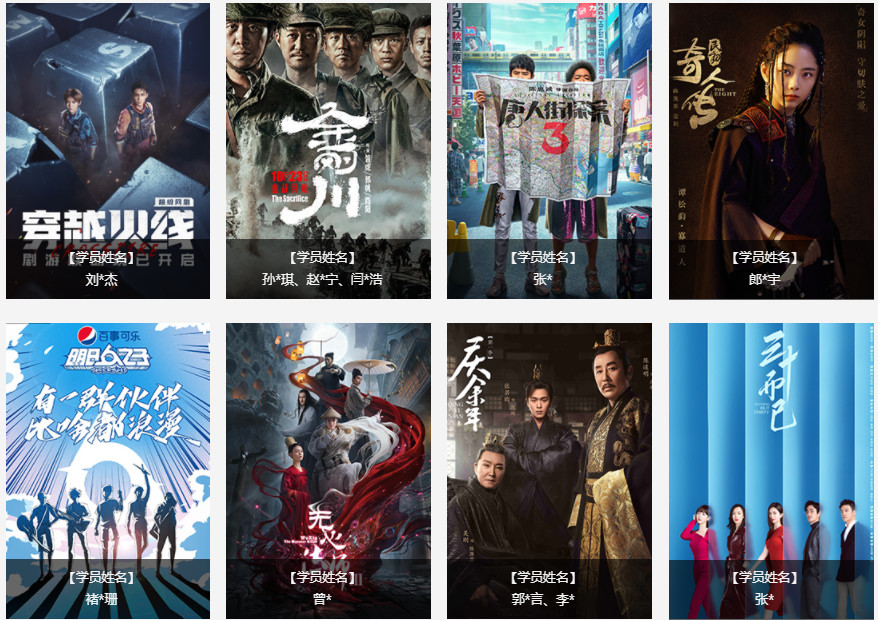
Task: Open the 金刚川 poster card
Action: tap(328, 150)
